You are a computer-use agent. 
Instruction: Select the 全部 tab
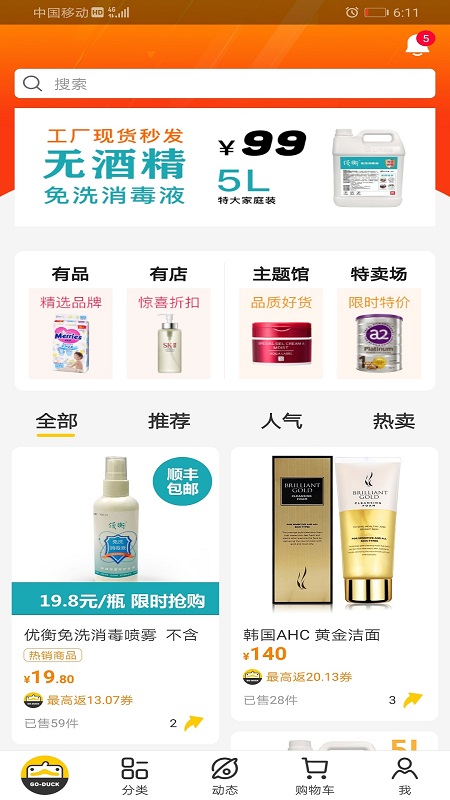click(x=56, y=422)
